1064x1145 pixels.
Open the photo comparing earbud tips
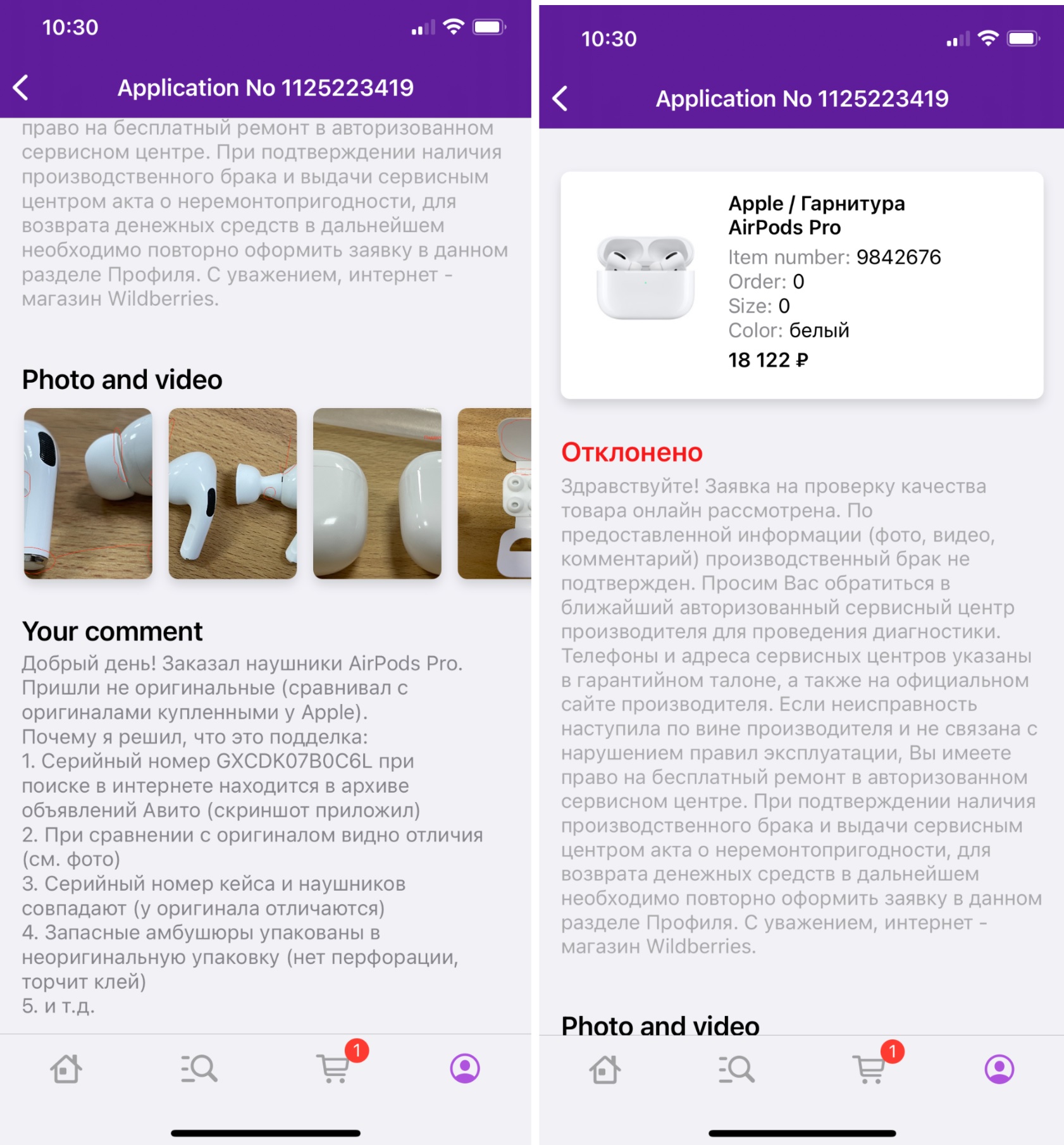88,493
